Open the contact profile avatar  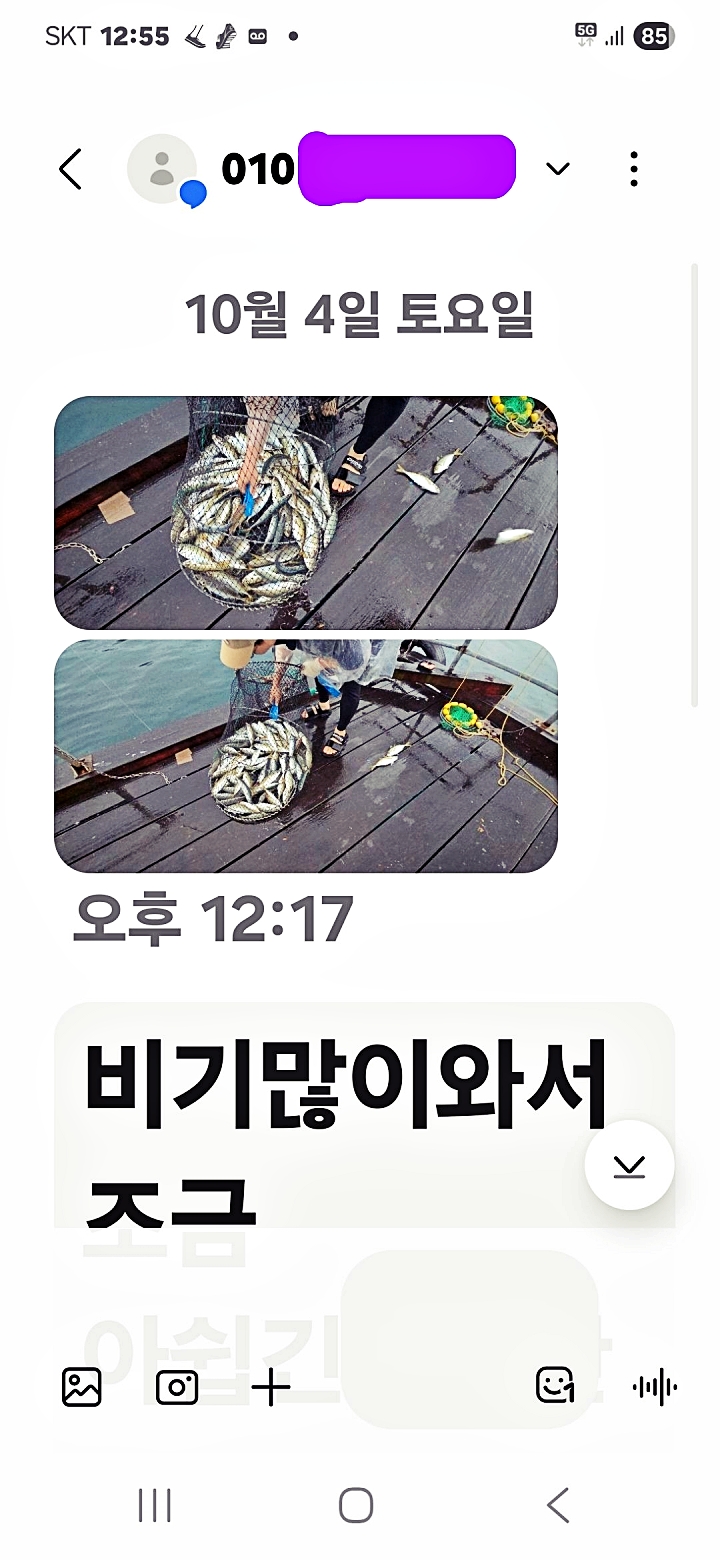pyautogui.click(x=162, y=169)
